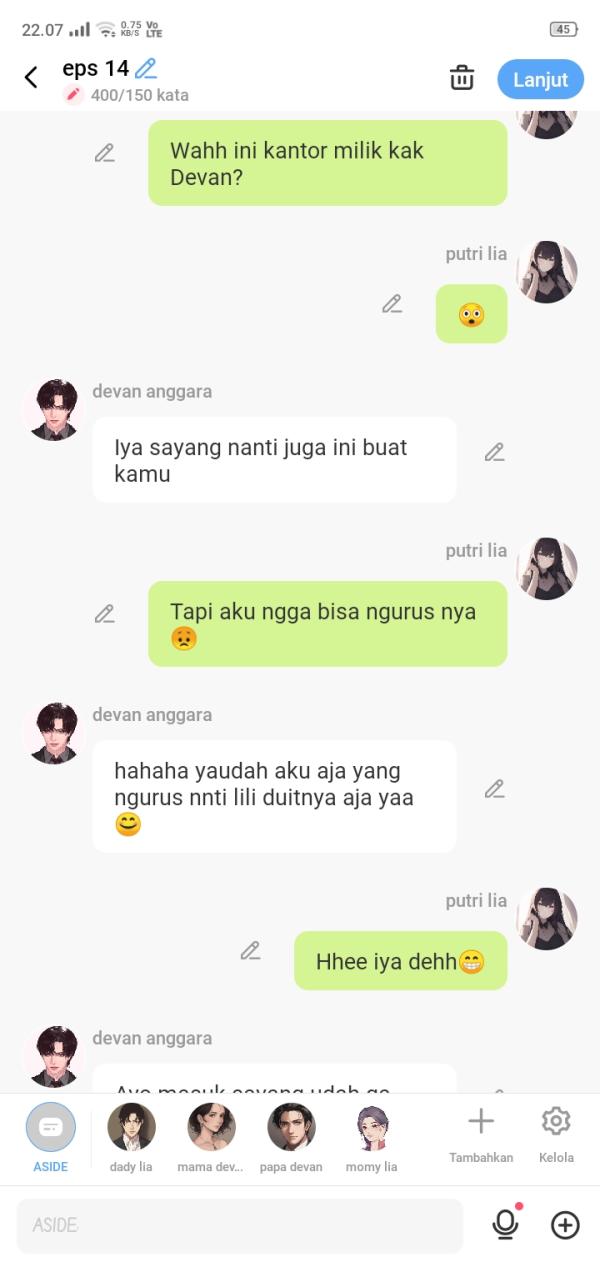Add a new character with Tambahkan
Screen dimensions: 600x1267
(x=481, y=1122)
